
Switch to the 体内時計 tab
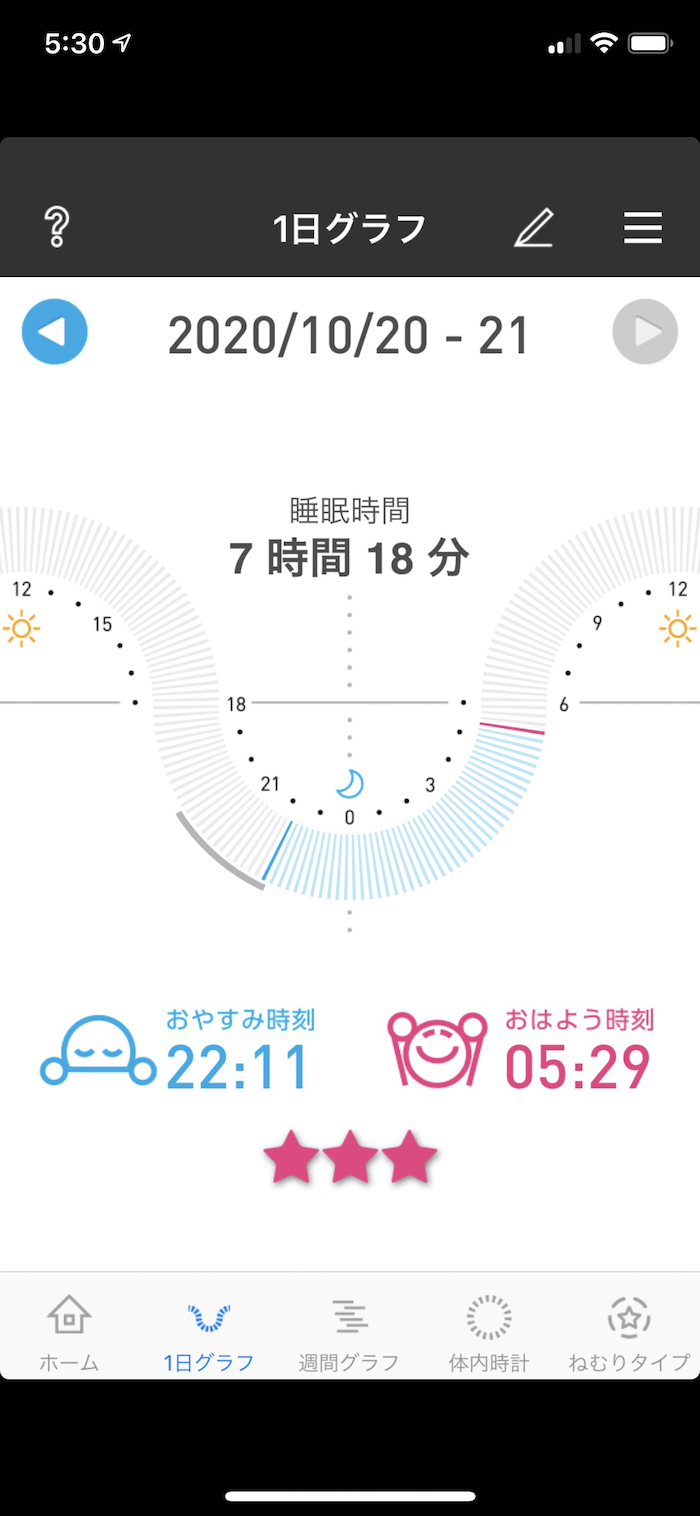[x=489, y=1332]
